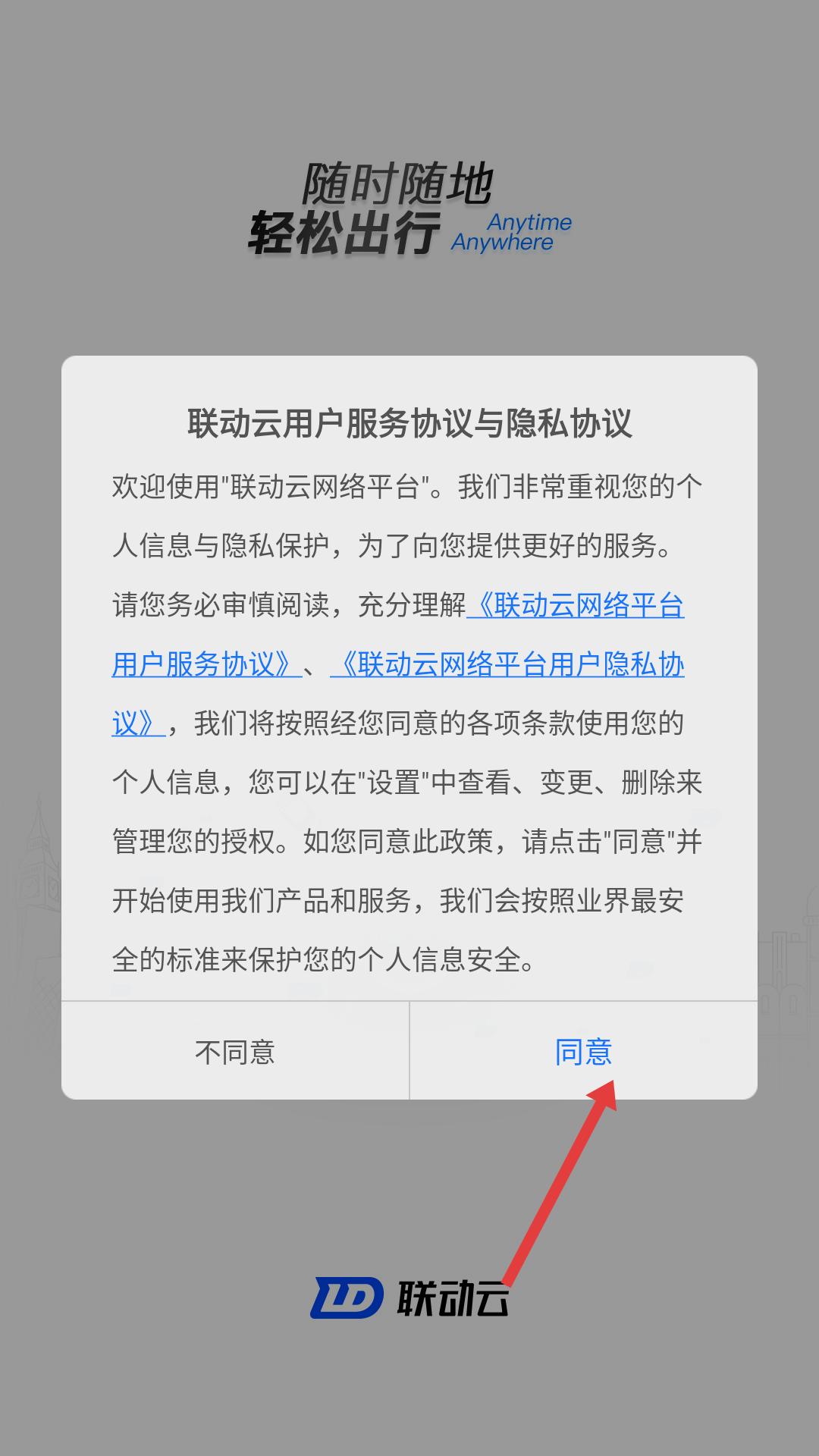Open the 《联动云网络平台用户服务协议》 link

coord(576,606)
